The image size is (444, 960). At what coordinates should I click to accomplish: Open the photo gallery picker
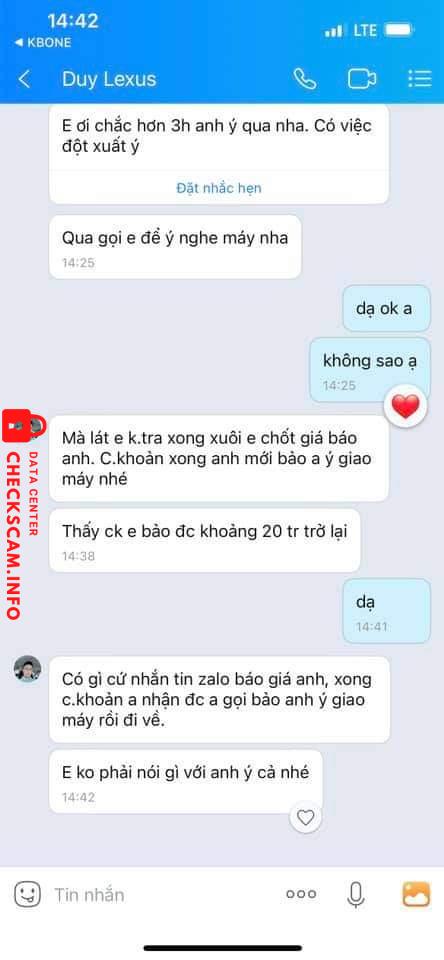tap(416, 894)
